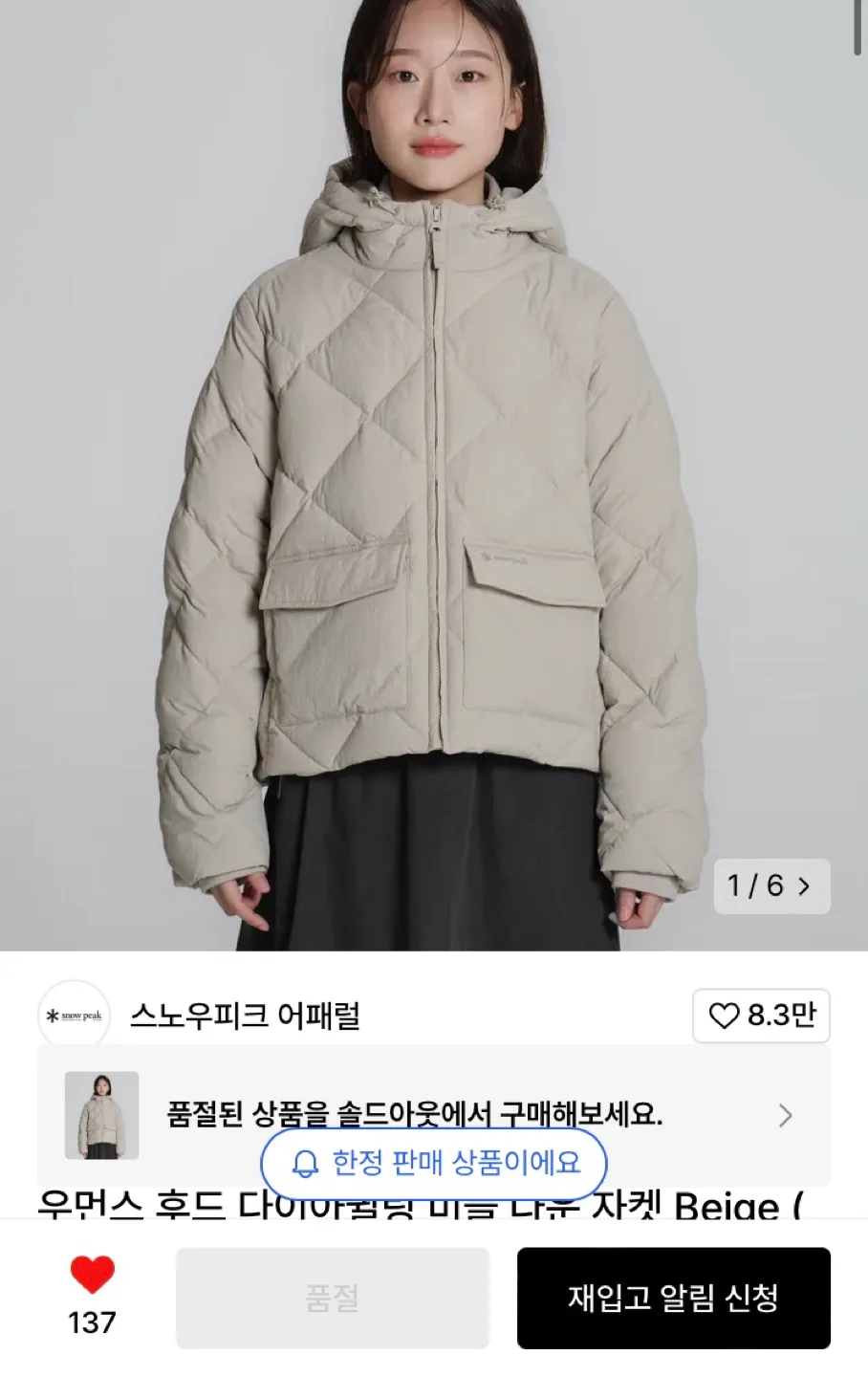The height and width of the screenshot is (1377, 868).
Task: Toggle the red heart wishlist icon
Action: pos(92,1276)
